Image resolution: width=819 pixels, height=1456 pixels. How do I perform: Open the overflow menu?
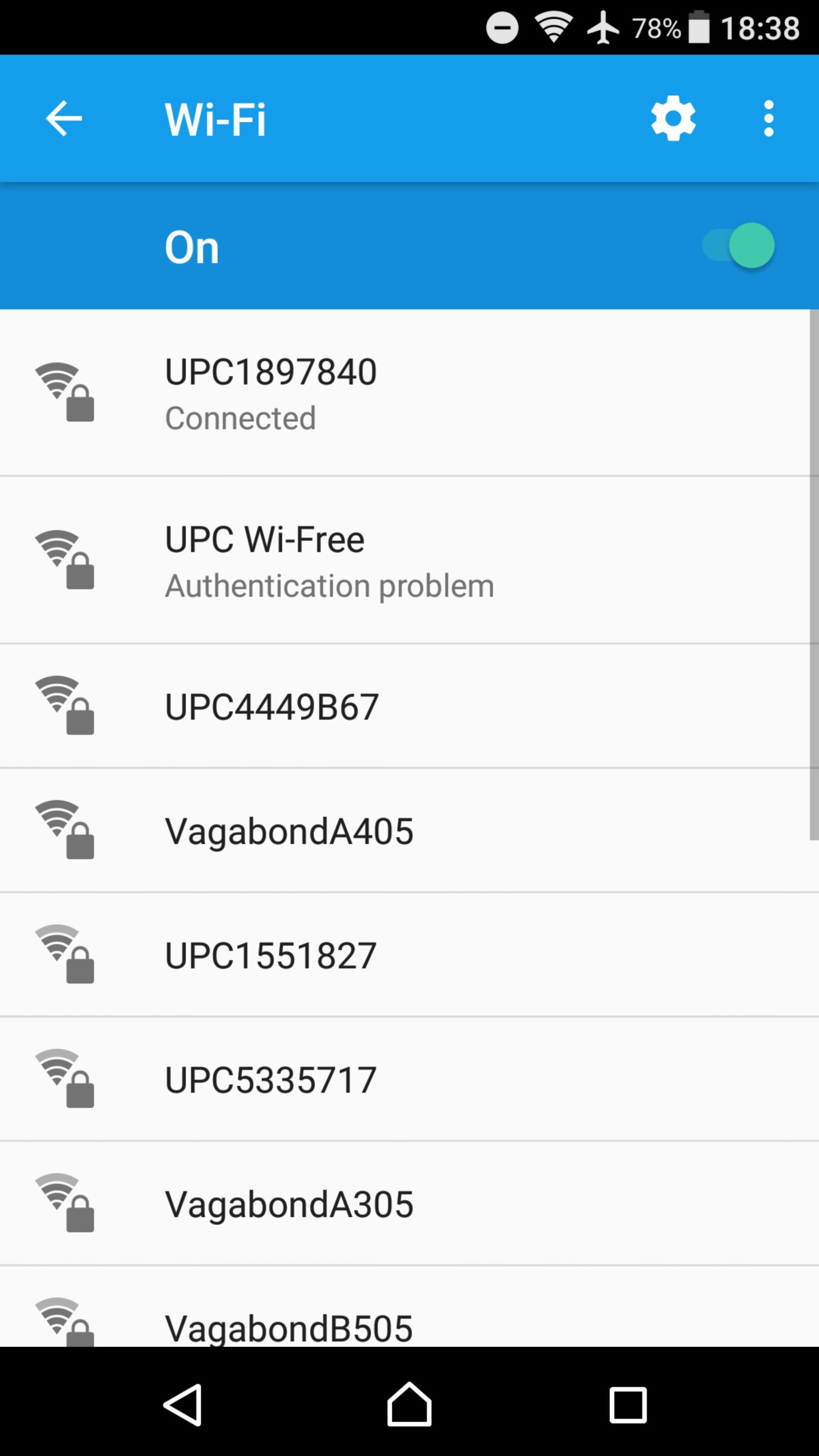(768, 119)
